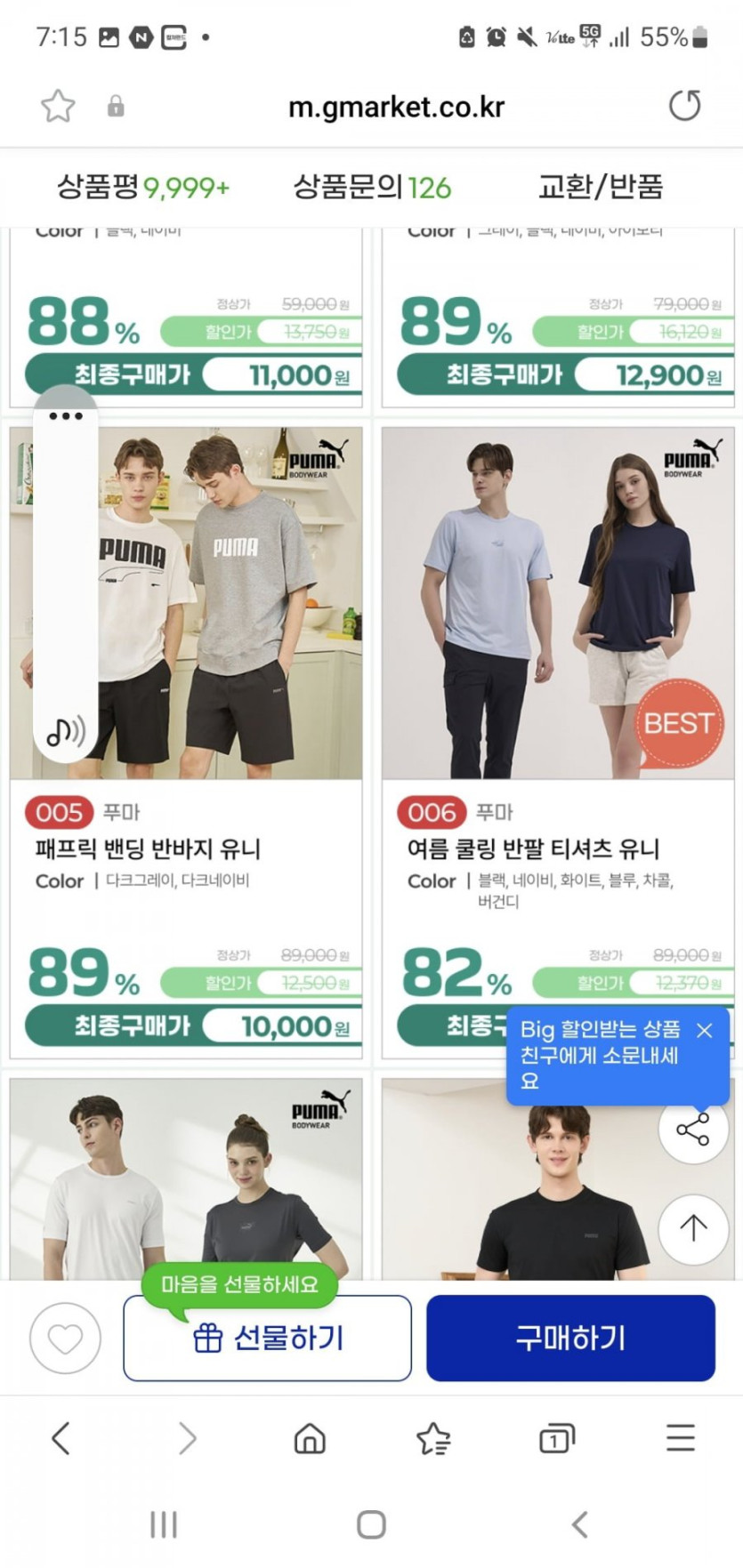743x1568 pixels.
Task: Open the 교환/반품 tab
Action: (x=601, y=187)
